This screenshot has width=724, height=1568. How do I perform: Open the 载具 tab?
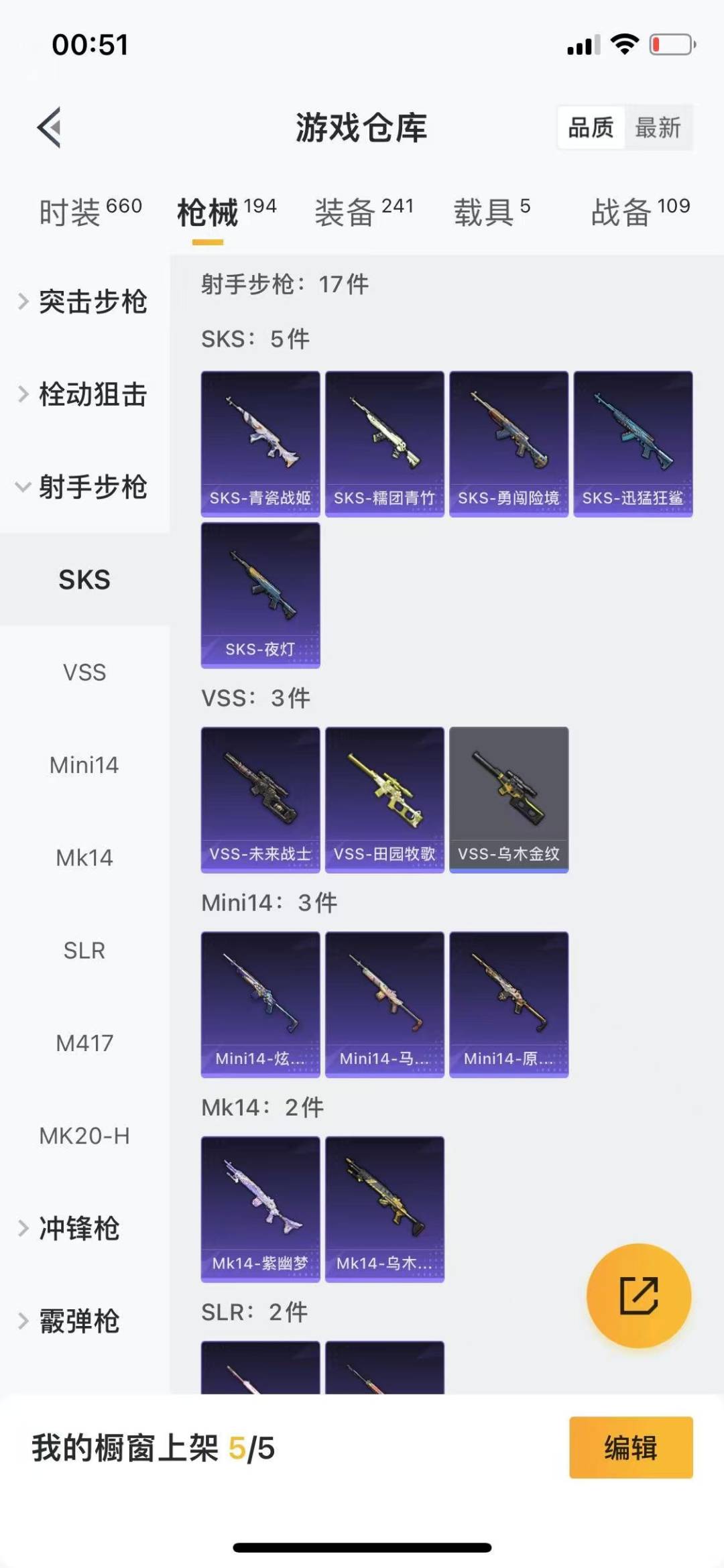492,212
